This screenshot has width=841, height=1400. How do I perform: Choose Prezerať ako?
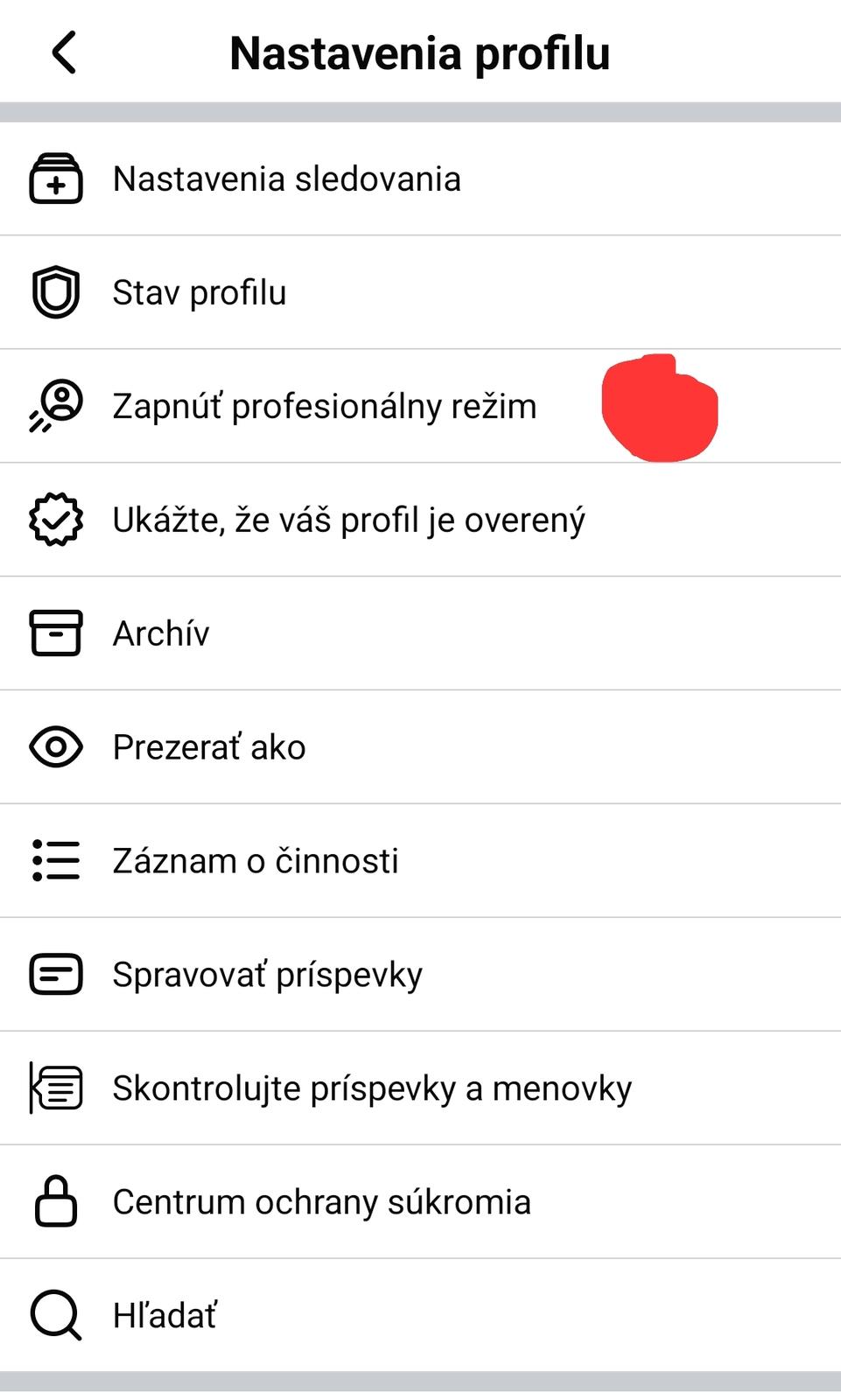tap(209, 748)
